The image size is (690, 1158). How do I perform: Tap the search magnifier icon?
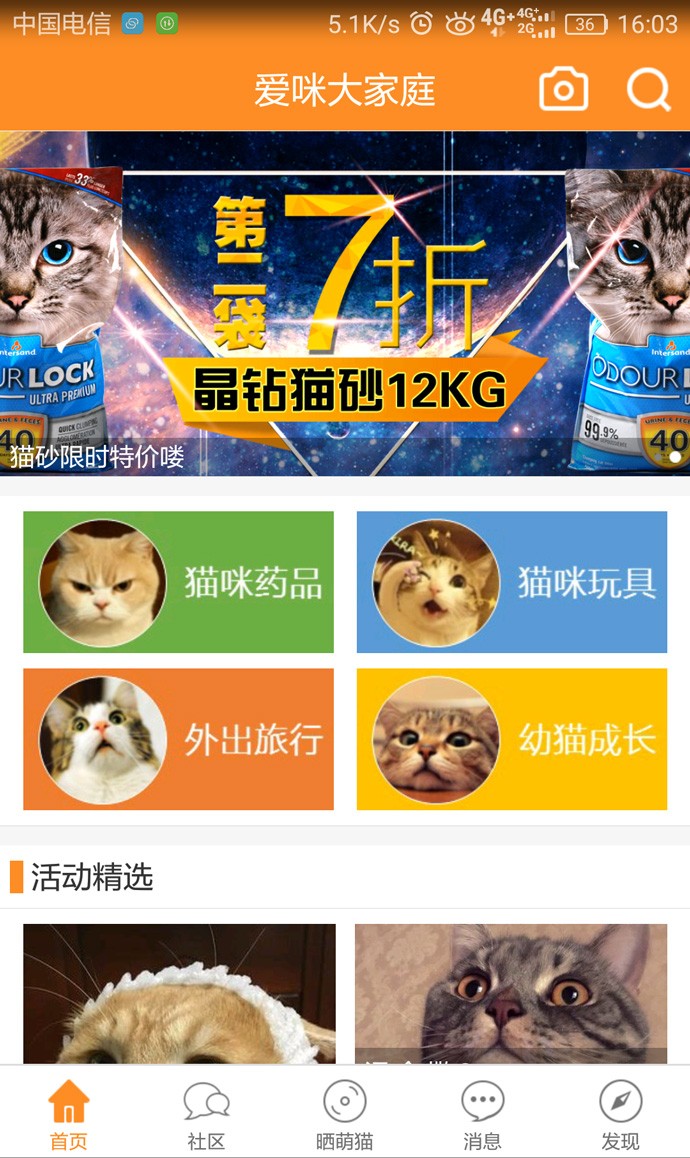pos(648,90)
